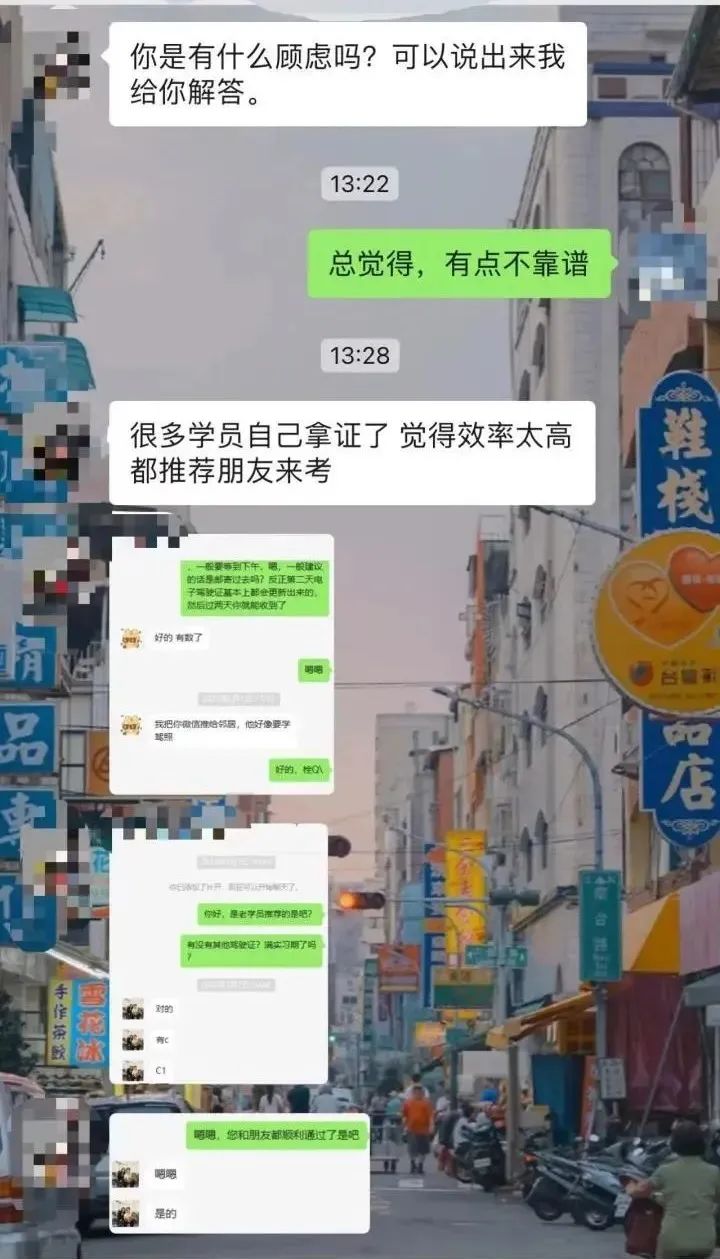Open the image message saying '您和朋友都顺利通过了是吧'
720x1259 pixels.
239,1173
